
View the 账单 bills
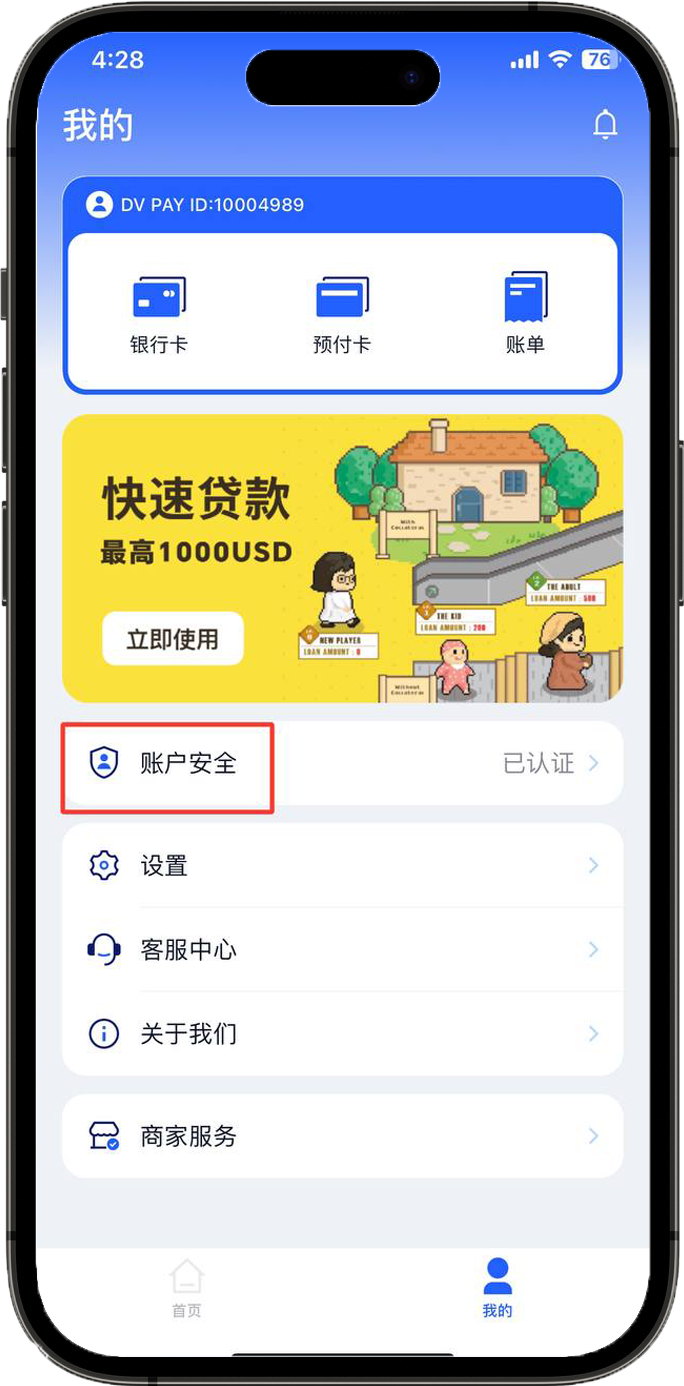[x=525, y=314]
